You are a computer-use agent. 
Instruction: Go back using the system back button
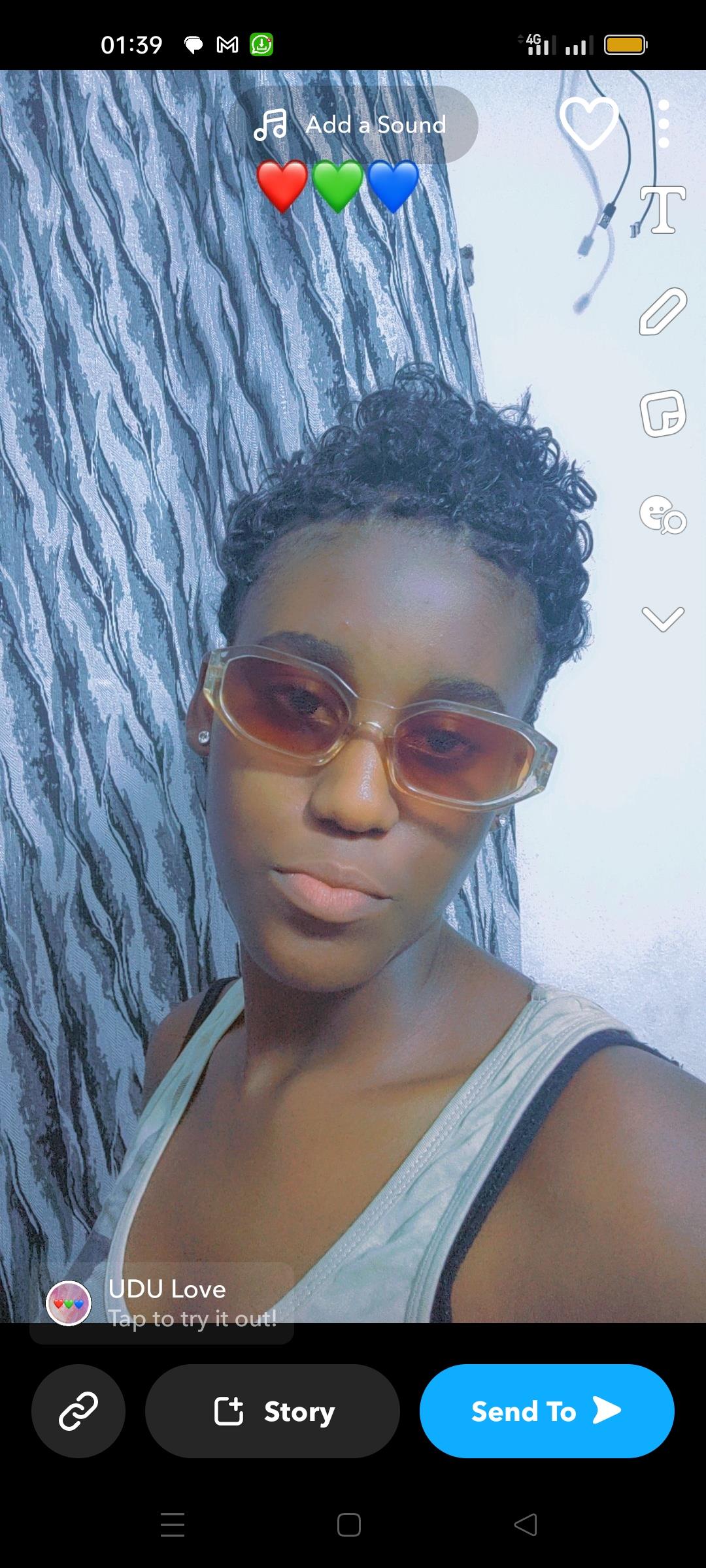[x=526, y=1525]
